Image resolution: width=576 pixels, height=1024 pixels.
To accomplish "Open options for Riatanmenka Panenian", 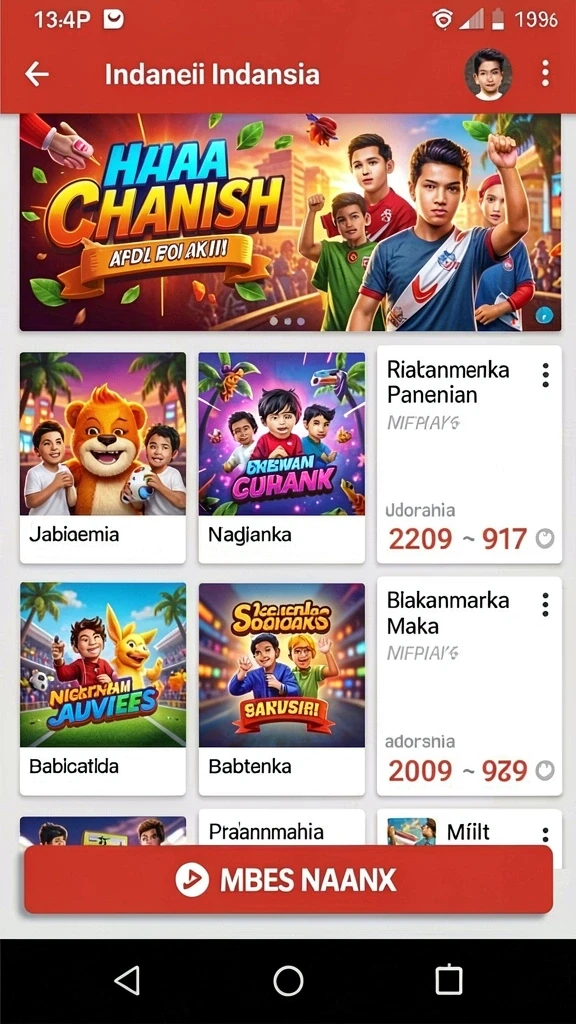I will pyautogui.click(x=545, y=376).
